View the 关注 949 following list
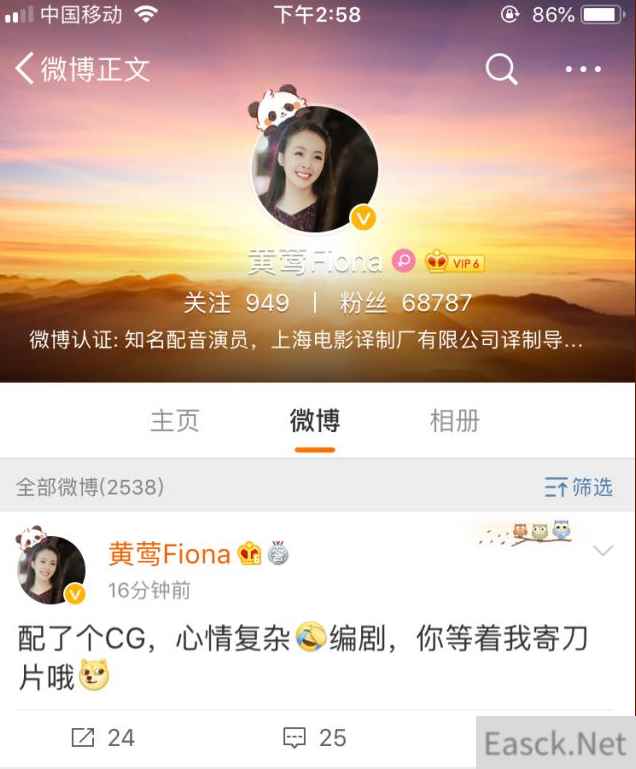 coord(237,303)
